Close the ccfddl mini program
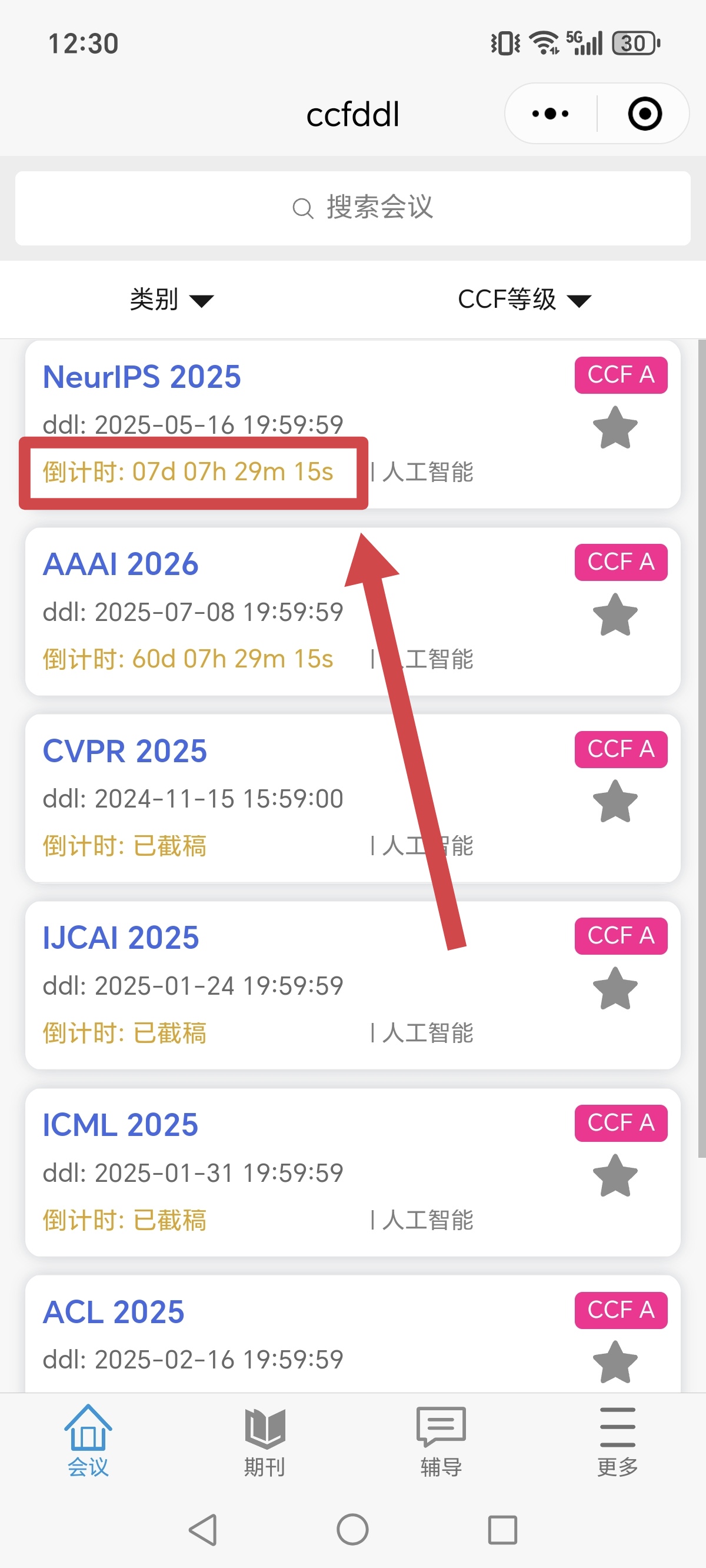The height and width of the screenshot is (1568, 706). [644, 114]
